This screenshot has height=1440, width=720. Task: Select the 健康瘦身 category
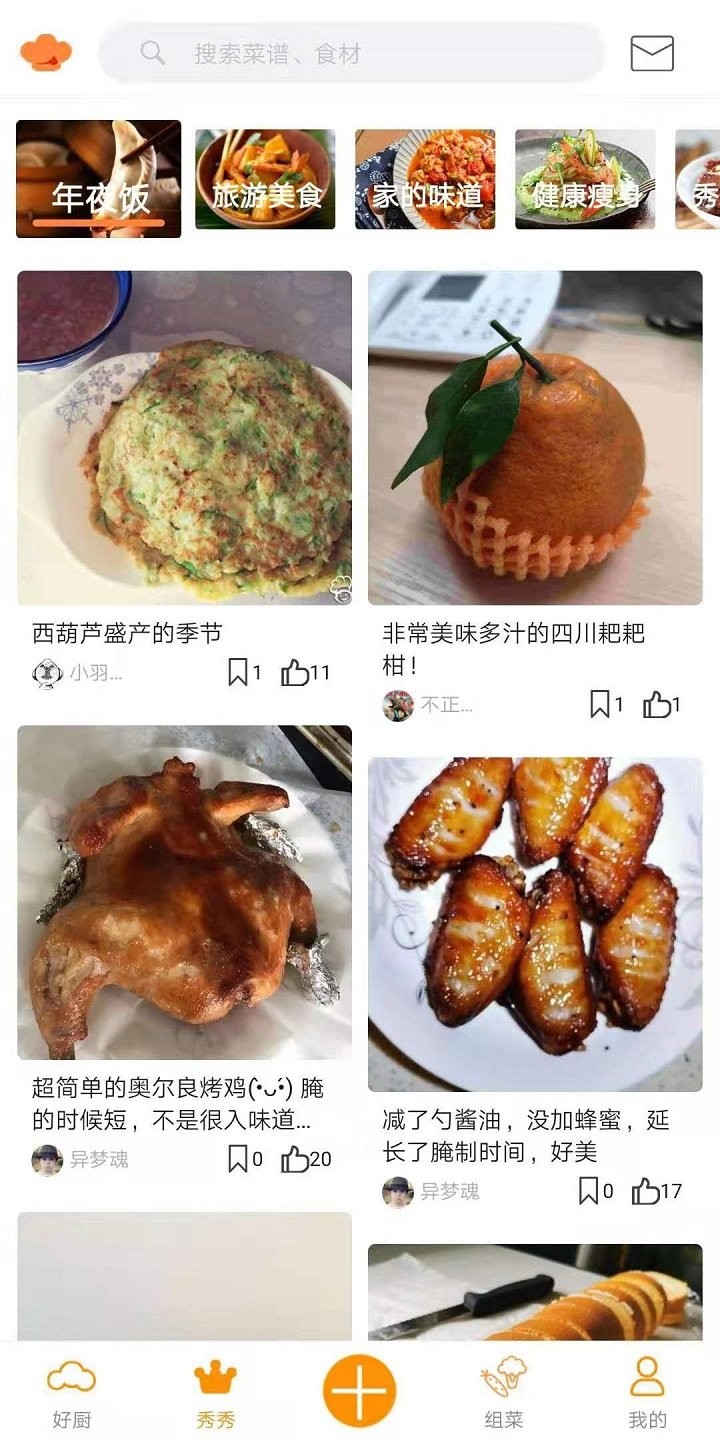tap(585, 179)
